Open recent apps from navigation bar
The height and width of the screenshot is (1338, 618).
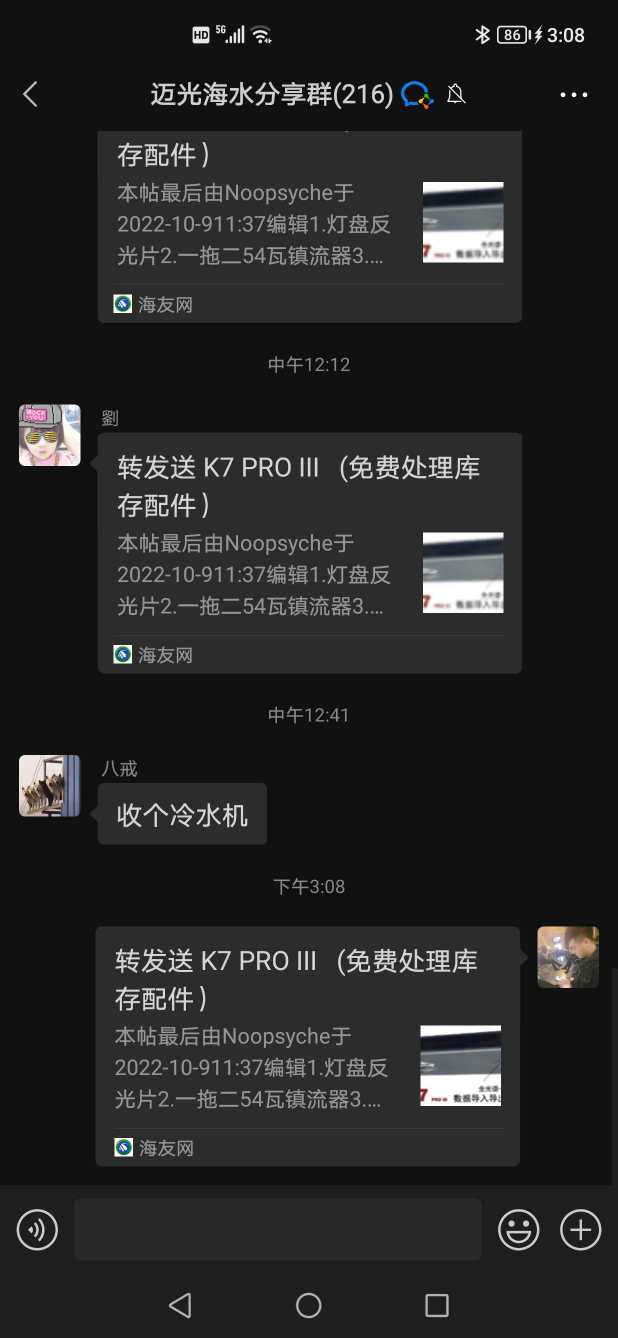point(437,1305)
